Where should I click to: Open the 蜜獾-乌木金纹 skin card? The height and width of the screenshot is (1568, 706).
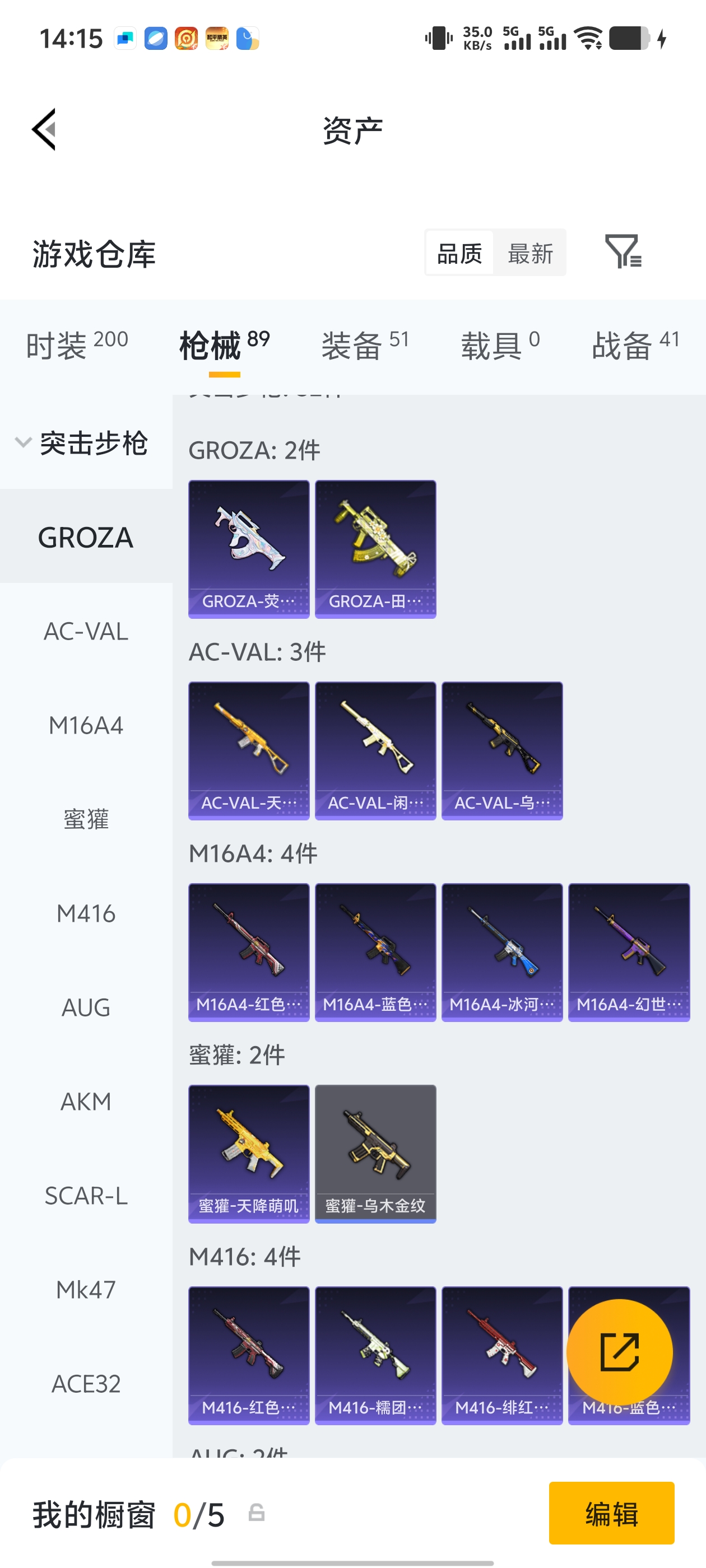375,1154
